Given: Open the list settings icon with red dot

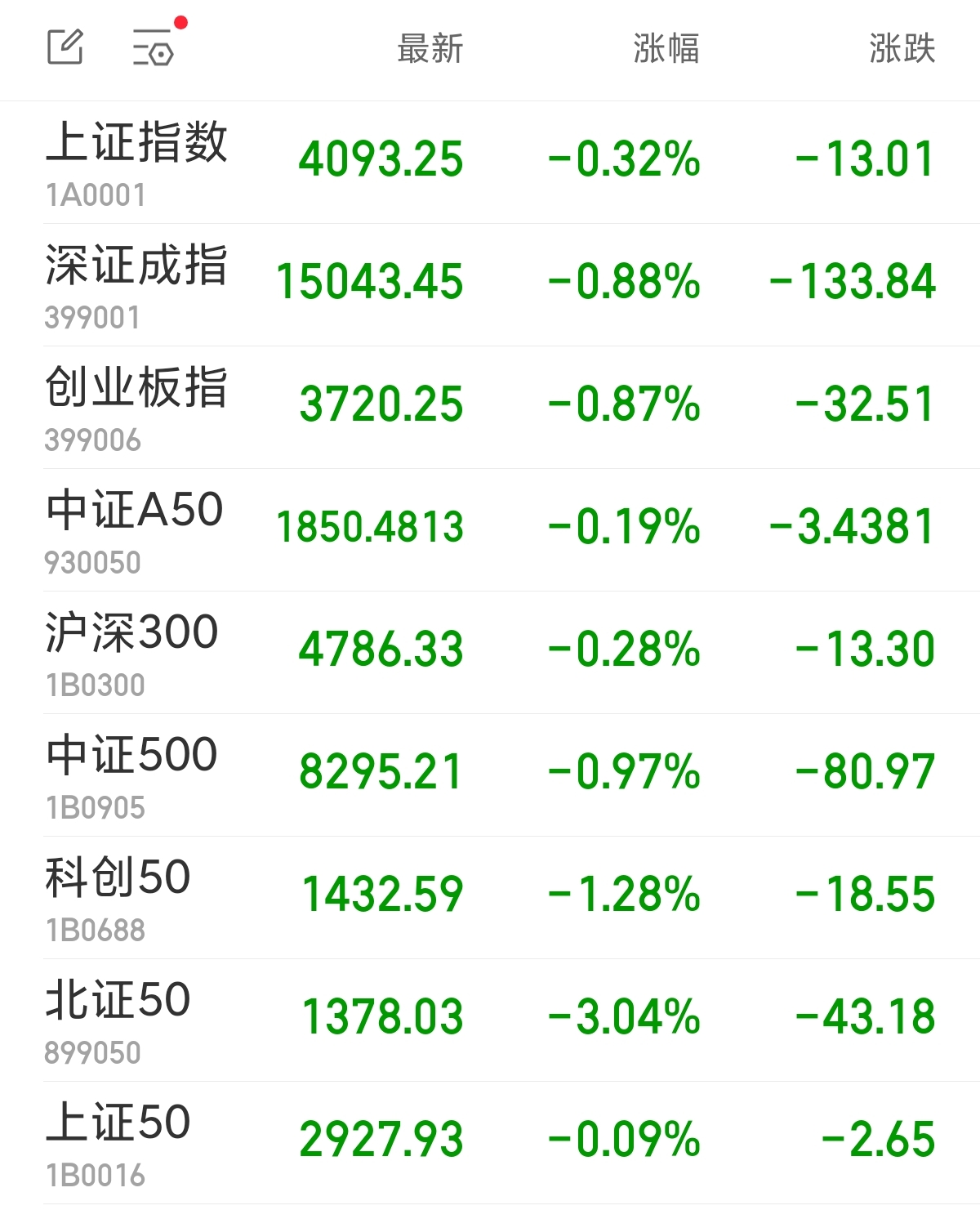Looking at the screenshot, I should [154, 47].
